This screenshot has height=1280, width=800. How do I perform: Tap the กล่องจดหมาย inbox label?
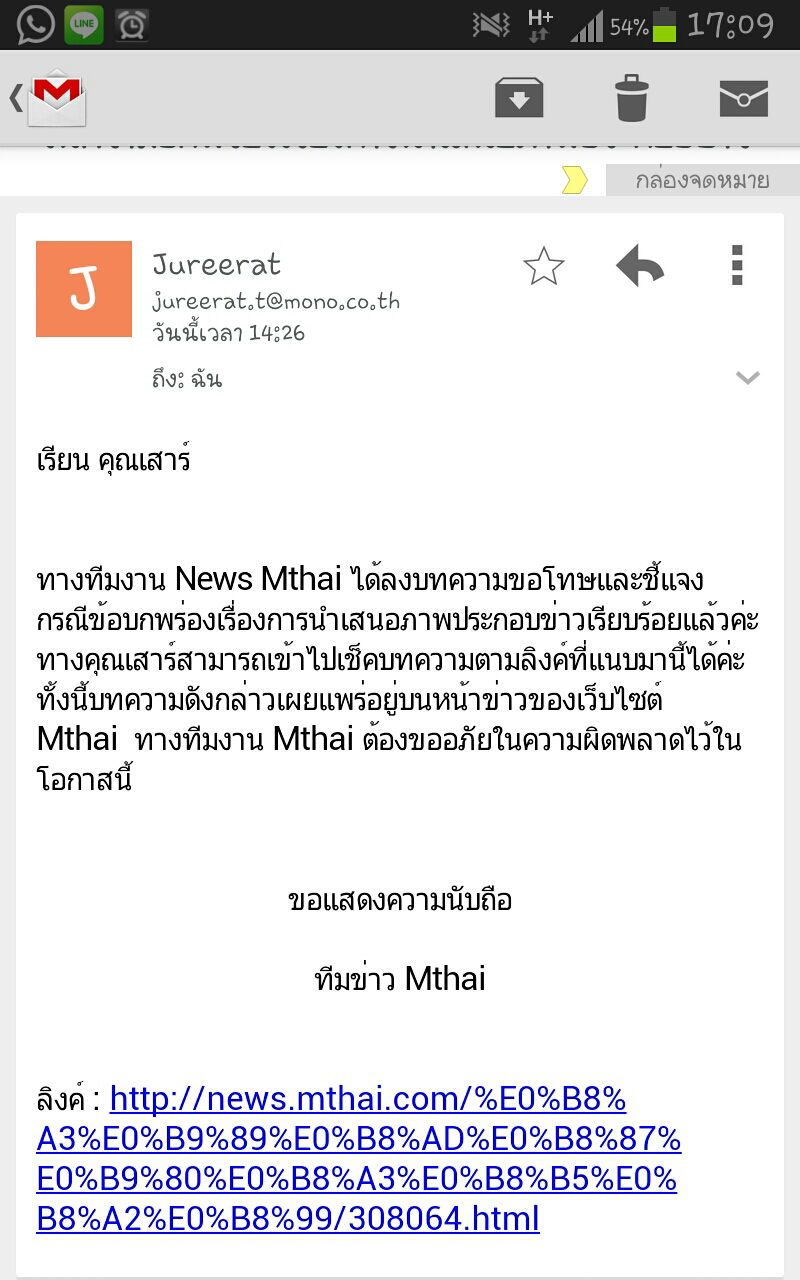pyautogui.click(x=702, y=180)
